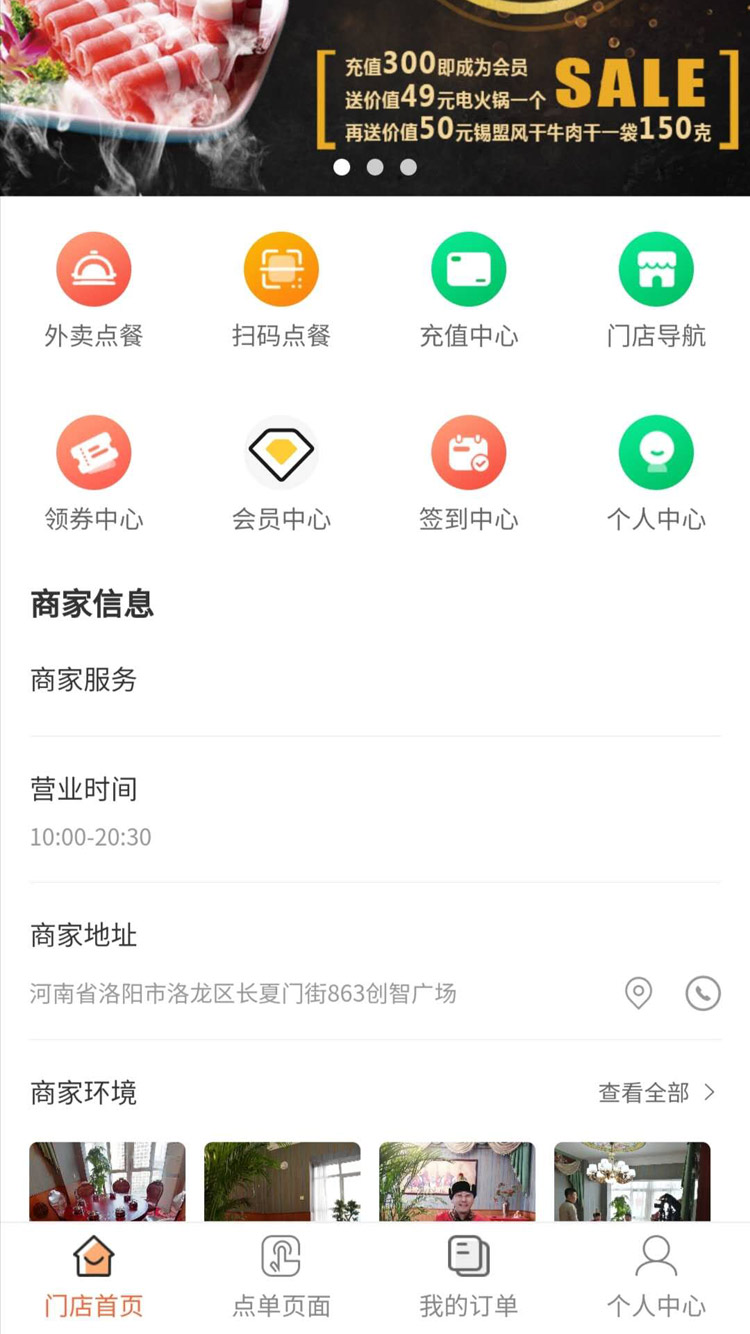Viewport: 750px width, 1334px height.
Task: Jump to the third banner page dot
Action: coord(408,167)
